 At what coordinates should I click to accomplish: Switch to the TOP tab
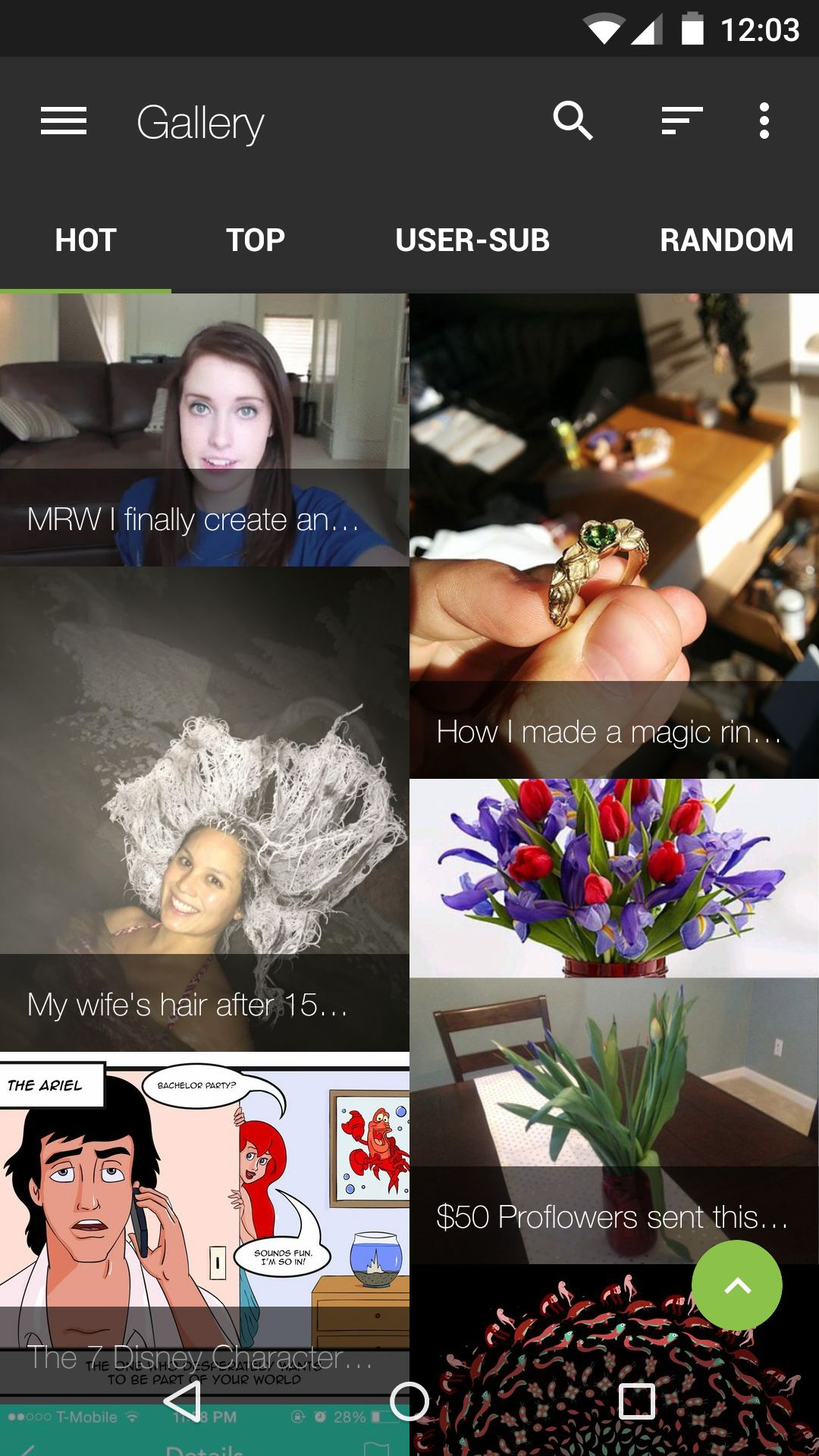click(256, 240)
